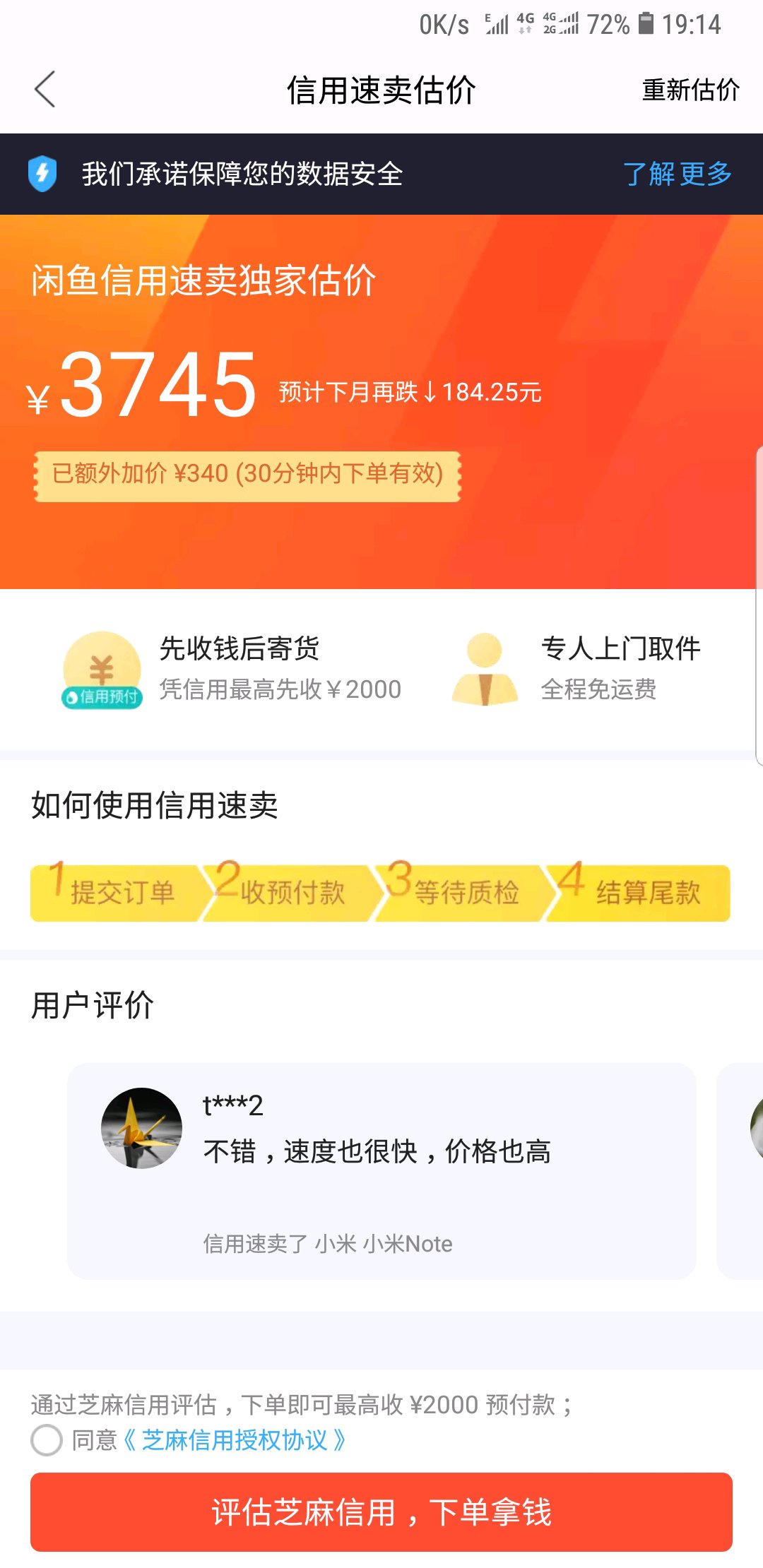
Task: Go back using the top-left arrow
Action: tap(45, 90)
